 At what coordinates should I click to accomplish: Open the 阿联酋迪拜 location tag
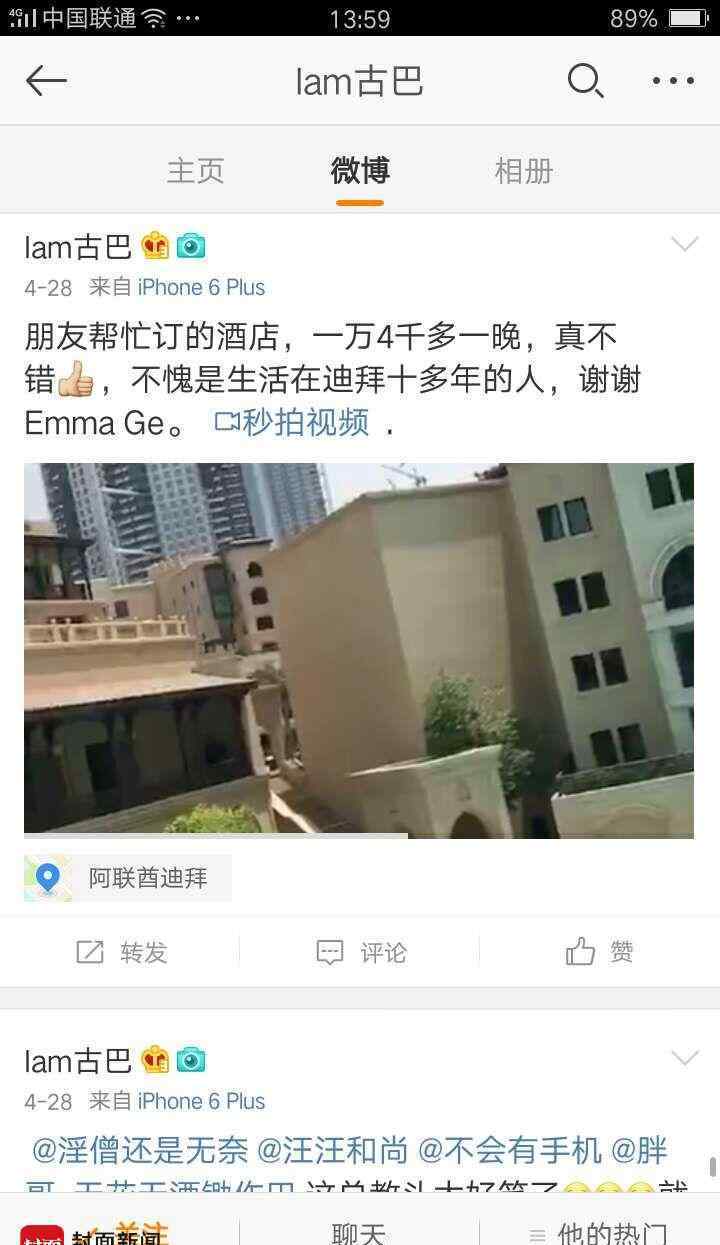pyautogui.click(x=128, y=878)
